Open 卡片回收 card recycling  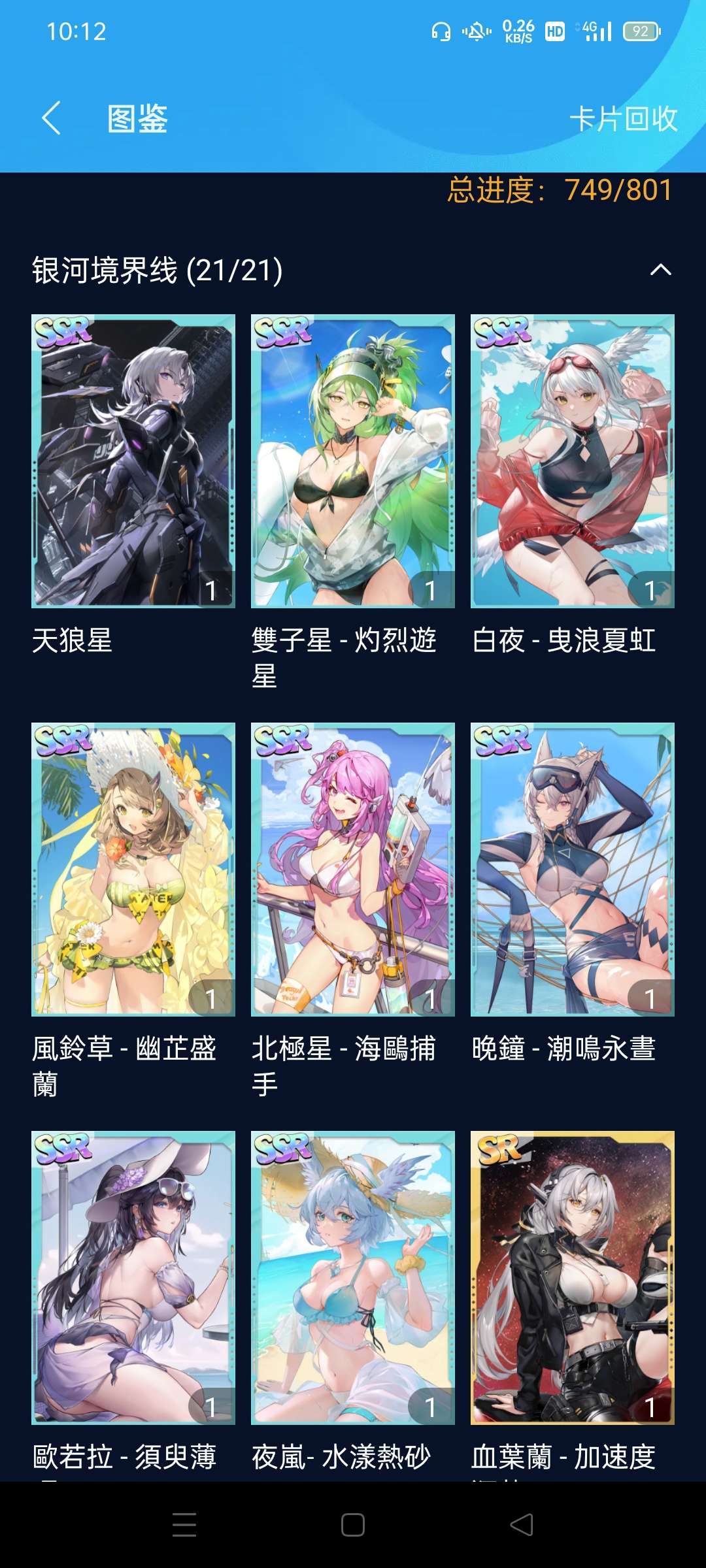tap(623, 119)
